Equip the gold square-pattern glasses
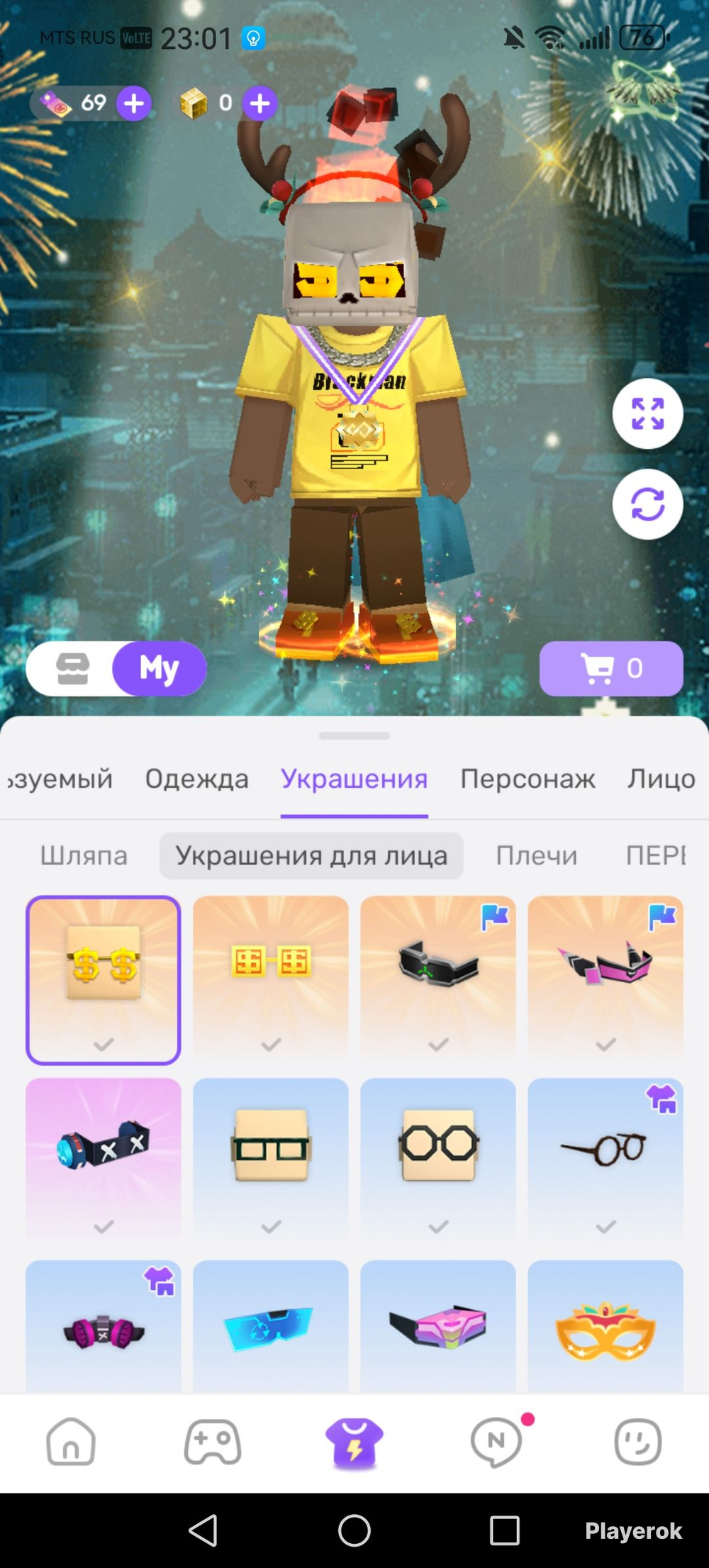 pyautogui.click(x=271, y=979)
